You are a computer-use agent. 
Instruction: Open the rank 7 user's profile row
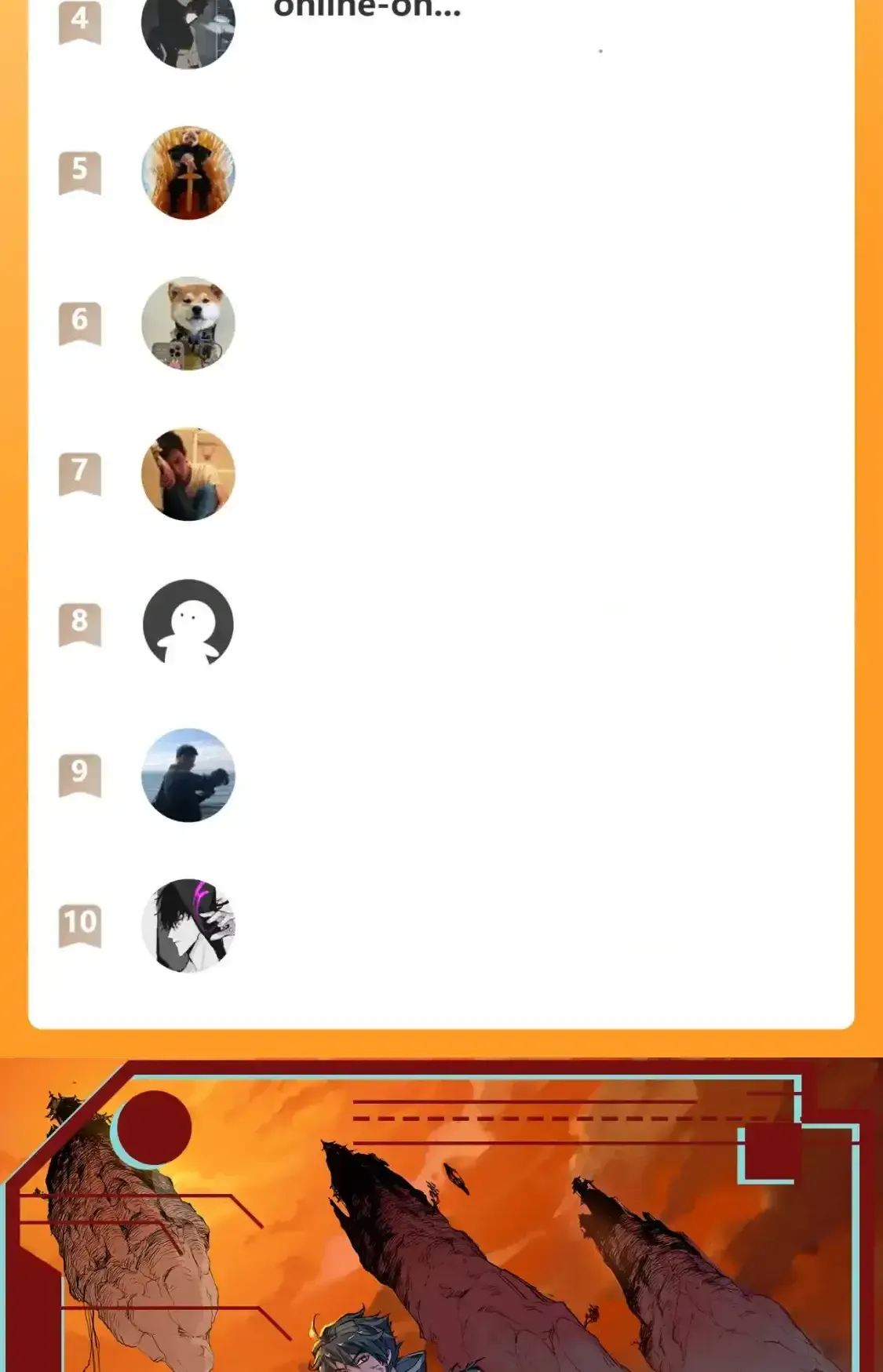(188, 474)
